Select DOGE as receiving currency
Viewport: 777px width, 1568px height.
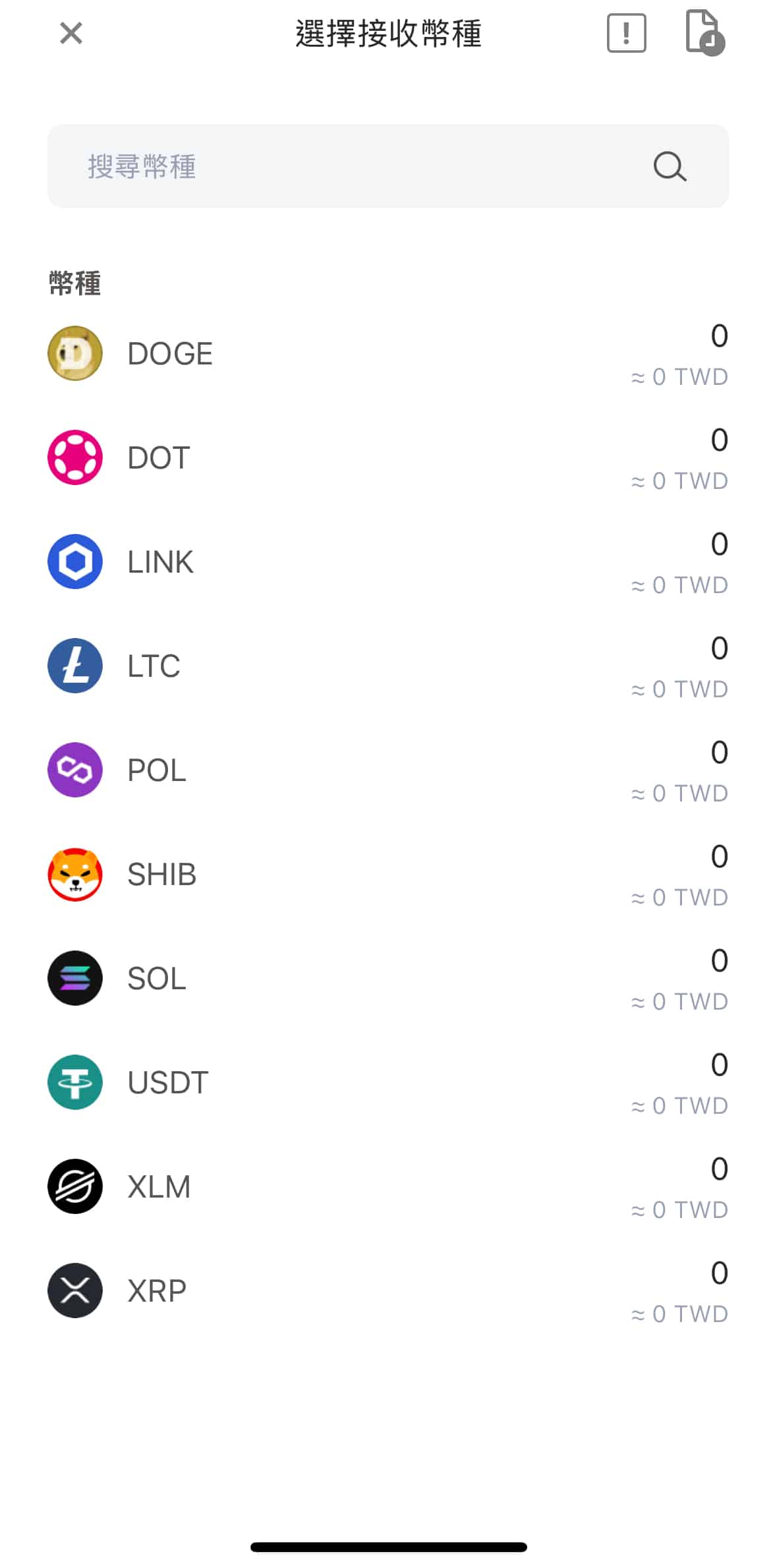[x=388, y=354]
